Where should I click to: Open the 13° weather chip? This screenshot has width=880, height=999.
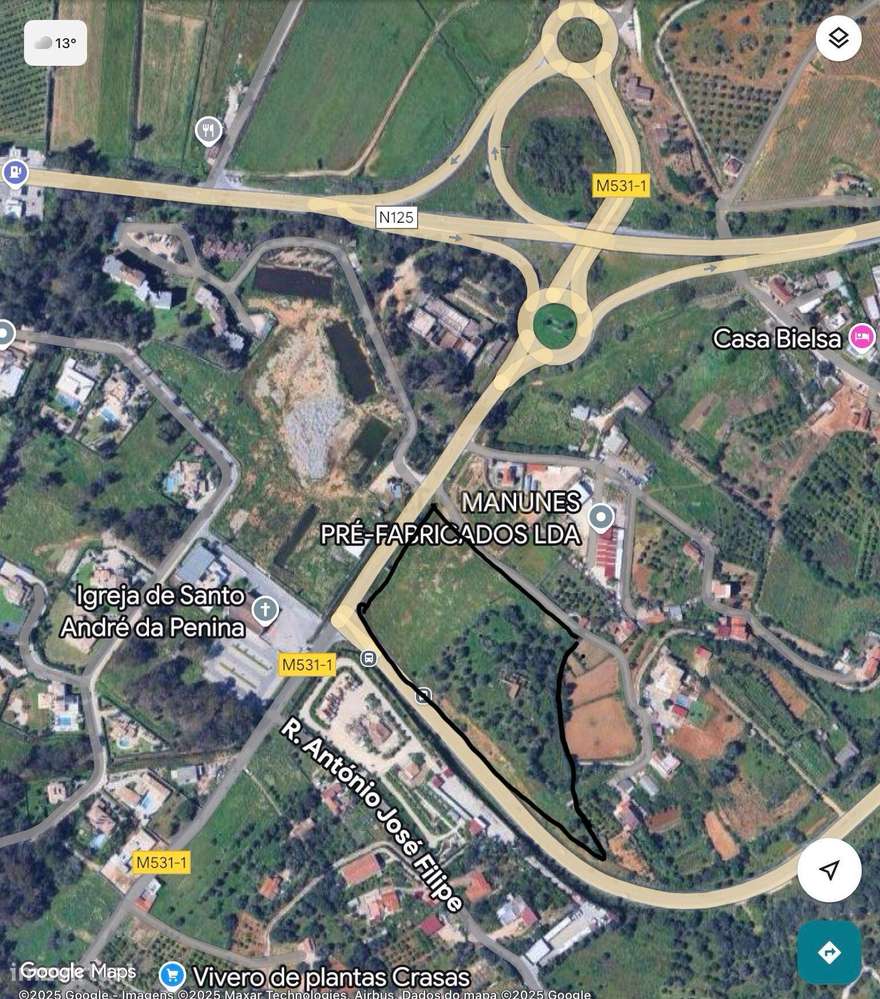point(56,43)
